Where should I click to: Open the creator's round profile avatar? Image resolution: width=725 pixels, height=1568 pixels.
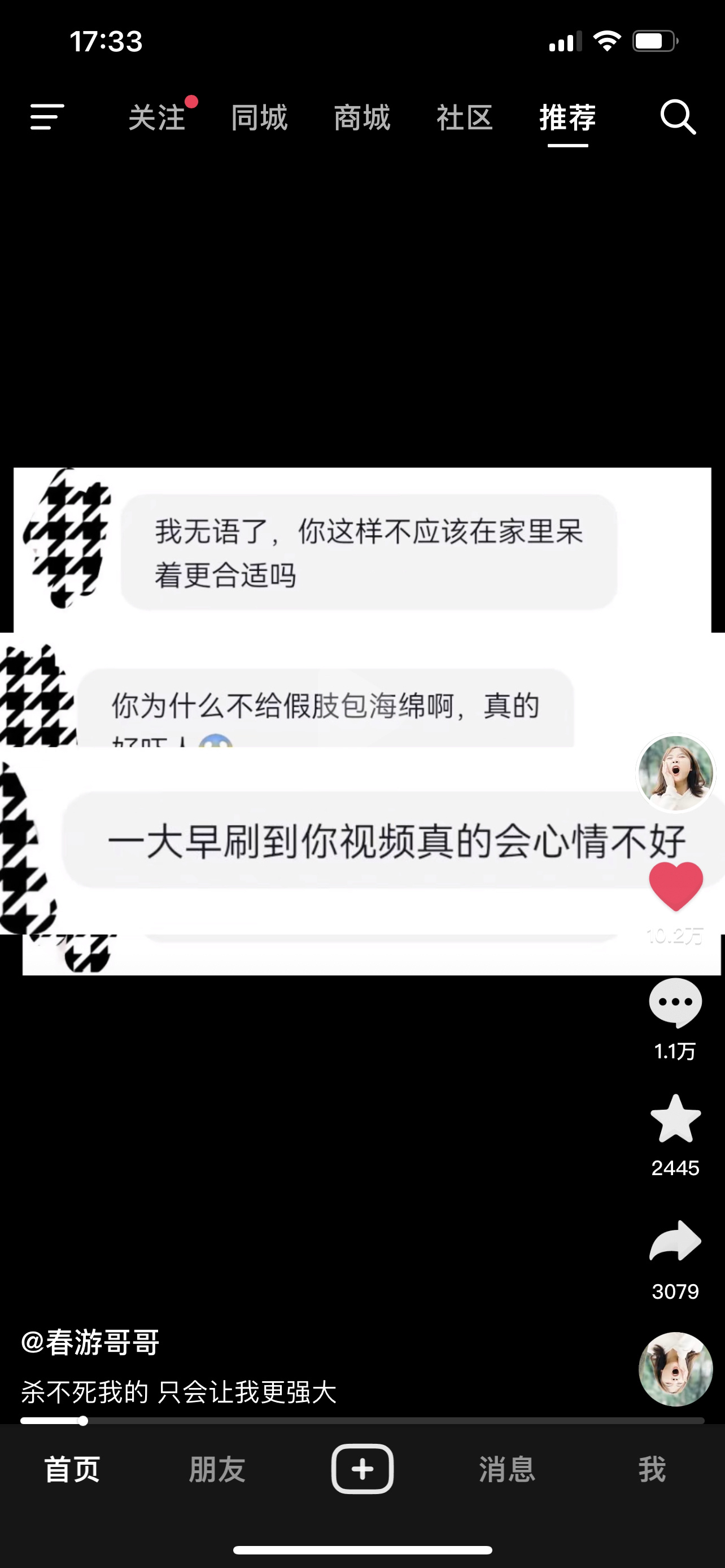[675, 773]
